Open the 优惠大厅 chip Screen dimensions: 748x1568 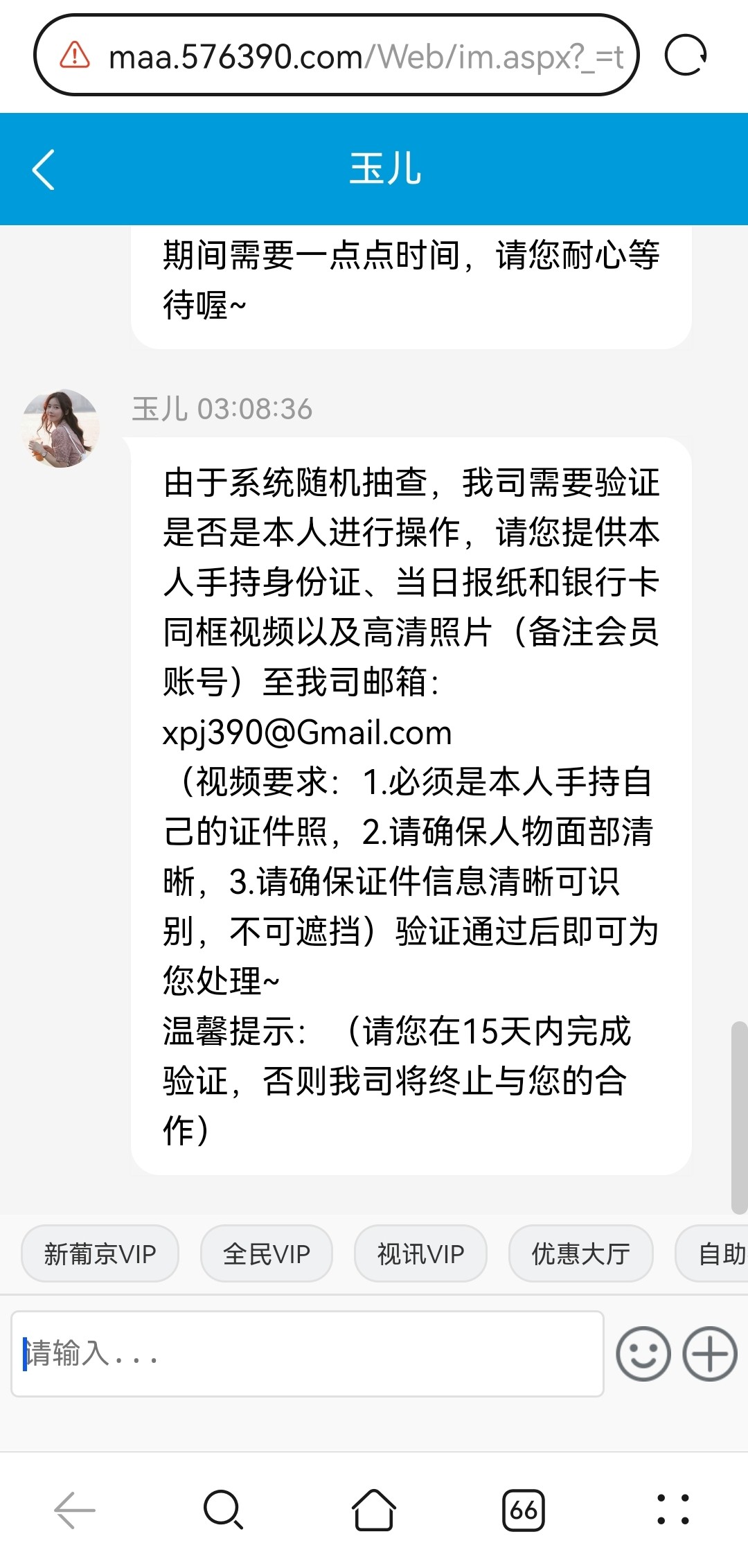click(580, 1253)
